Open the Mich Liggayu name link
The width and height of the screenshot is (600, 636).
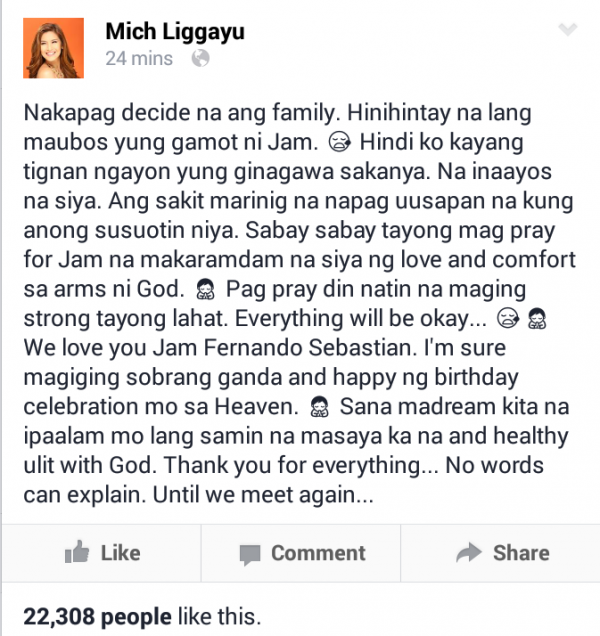175,33
